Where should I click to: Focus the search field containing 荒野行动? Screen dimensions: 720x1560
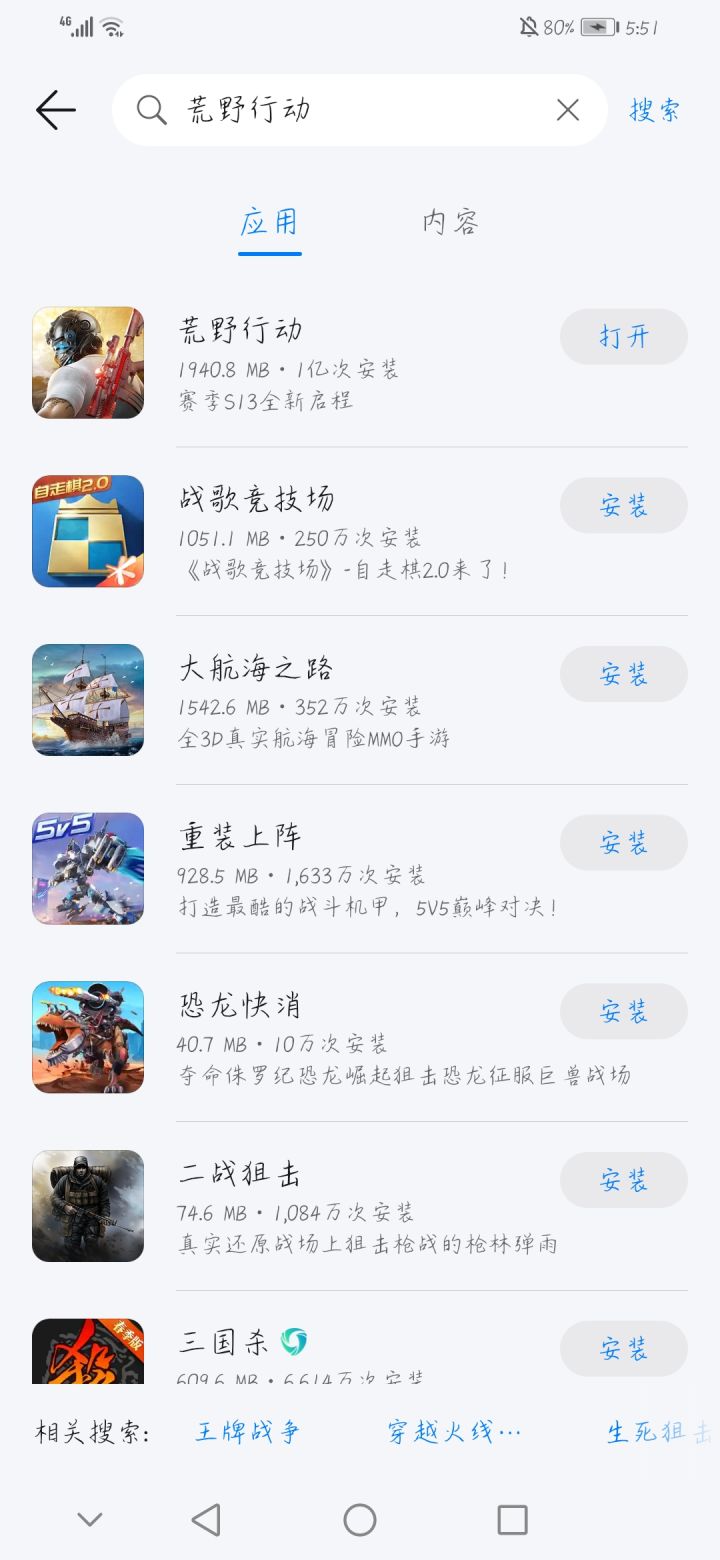350,110
